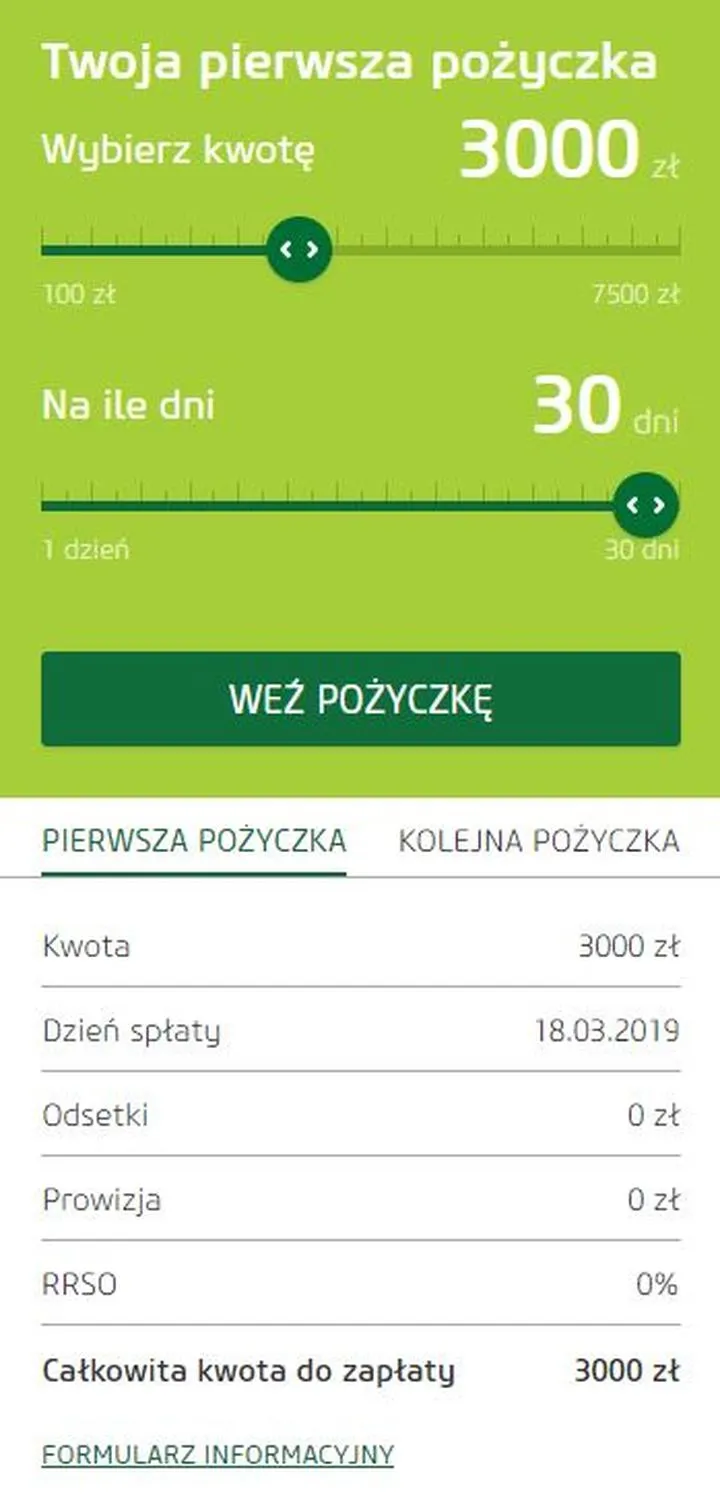Open the FORMULARZ INFORMACYJNY link

tap(218, 1455)
